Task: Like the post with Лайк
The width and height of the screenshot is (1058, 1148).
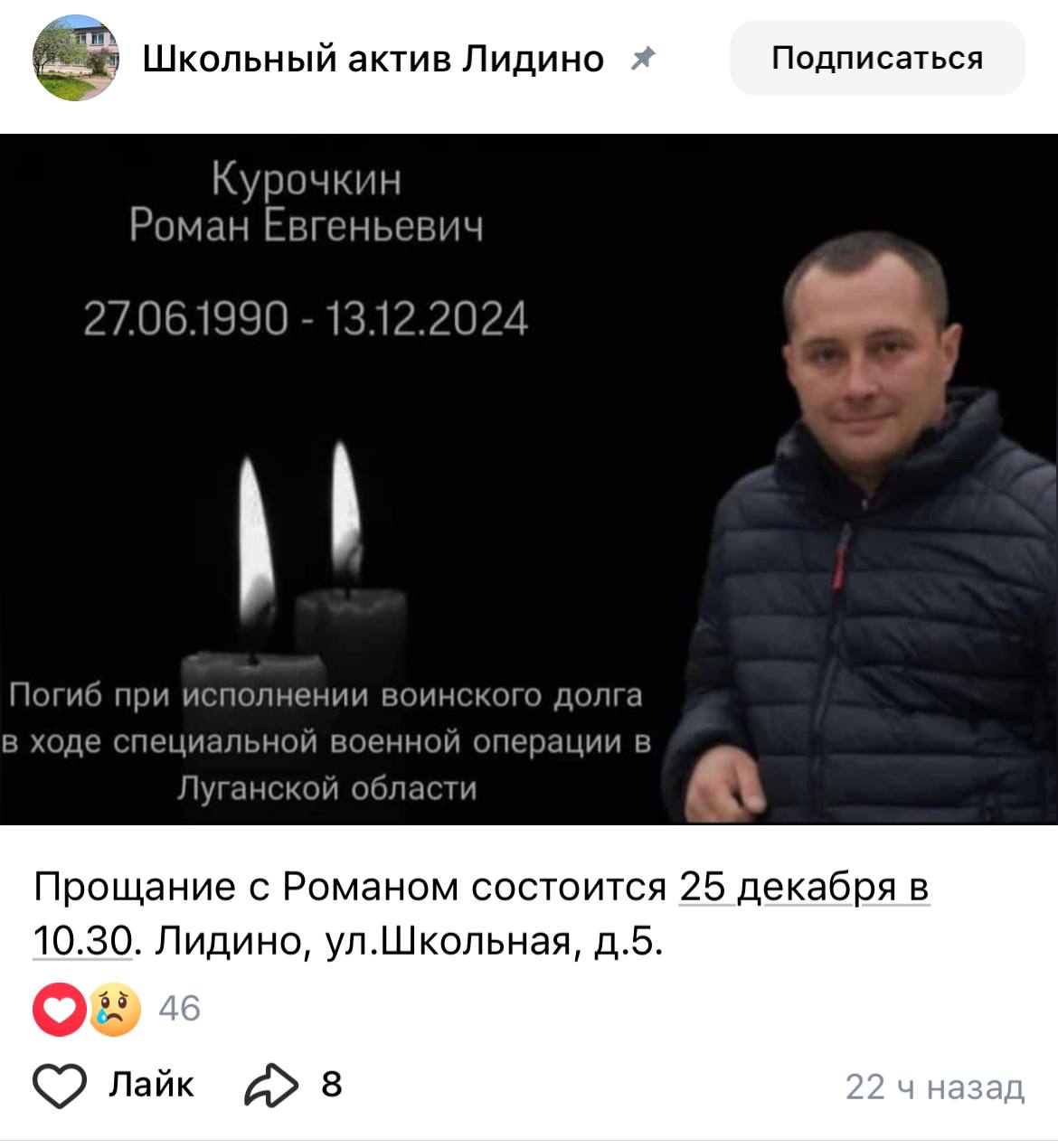Action: pos(115,1085)
